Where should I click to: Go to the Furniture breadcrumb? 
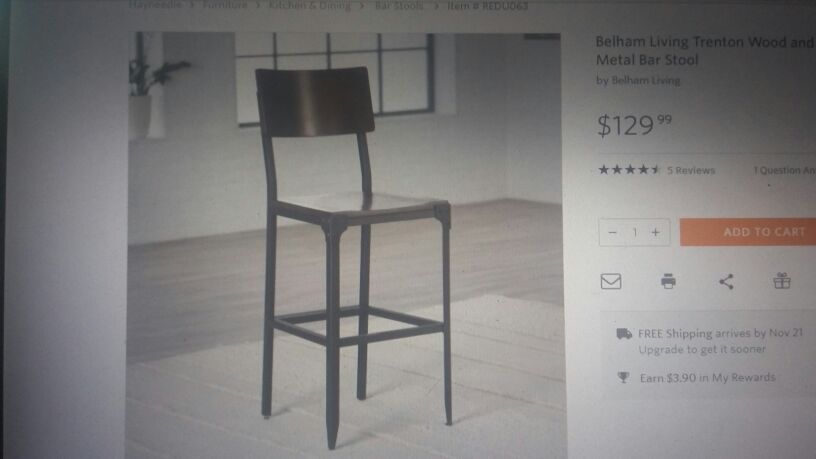[225, 5]
